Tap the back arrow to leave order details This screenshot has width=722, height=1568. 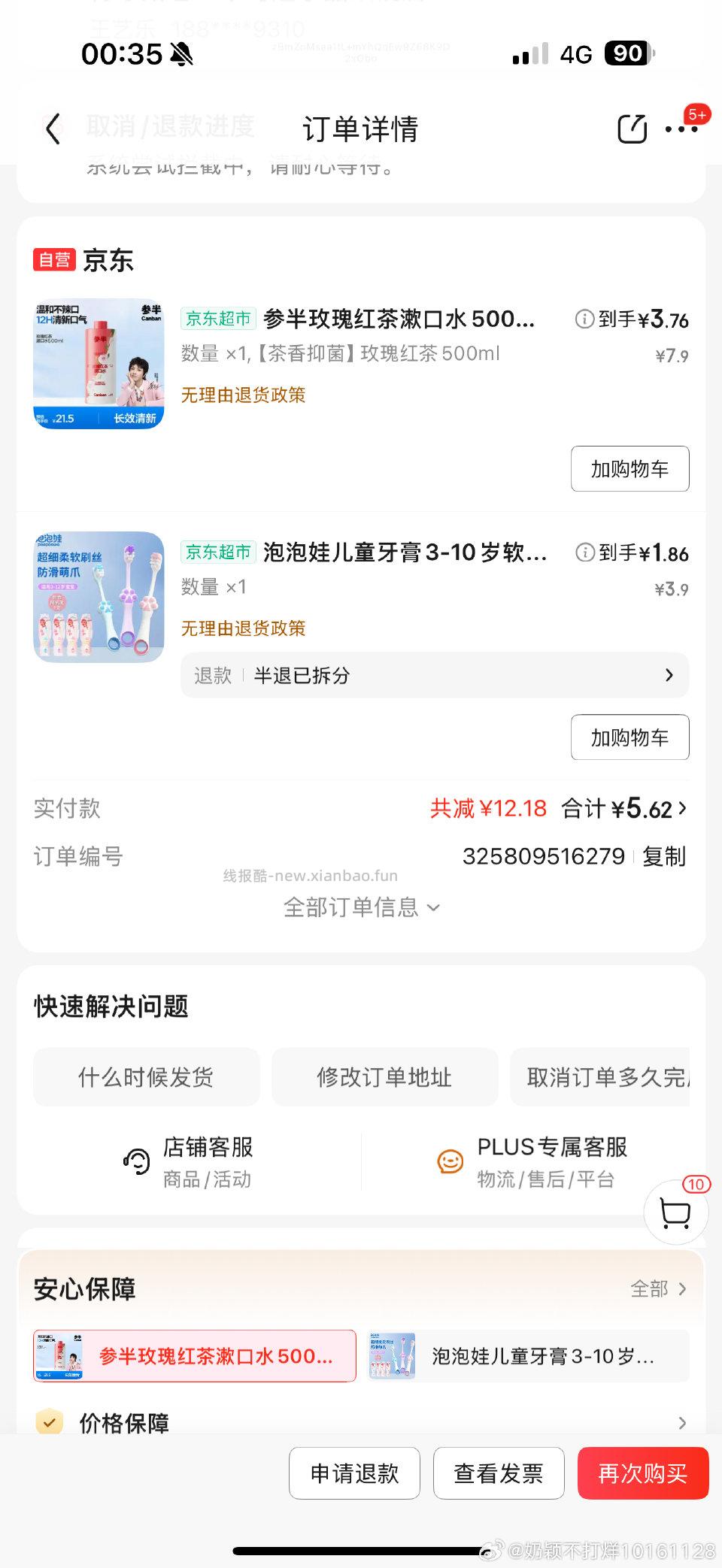53,129
